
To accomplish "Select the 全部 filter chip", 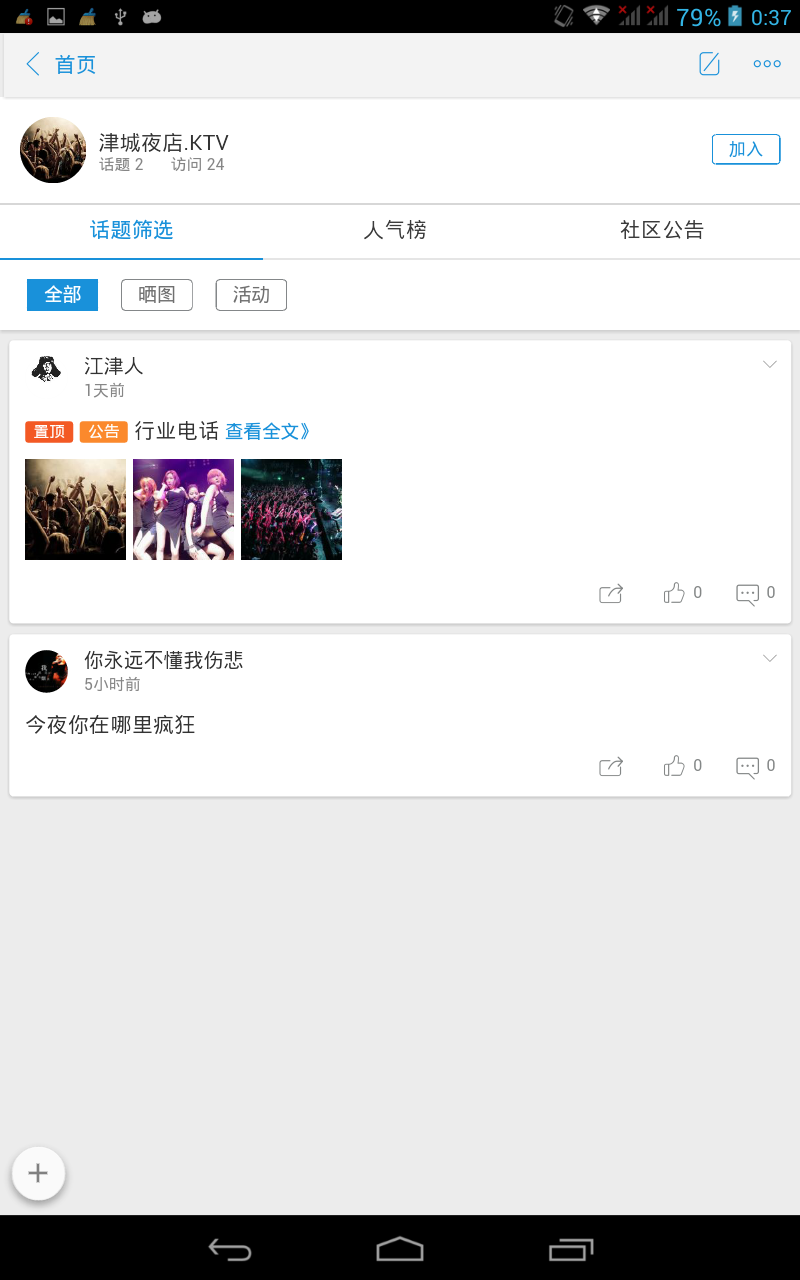I will (x=63, y=295).
